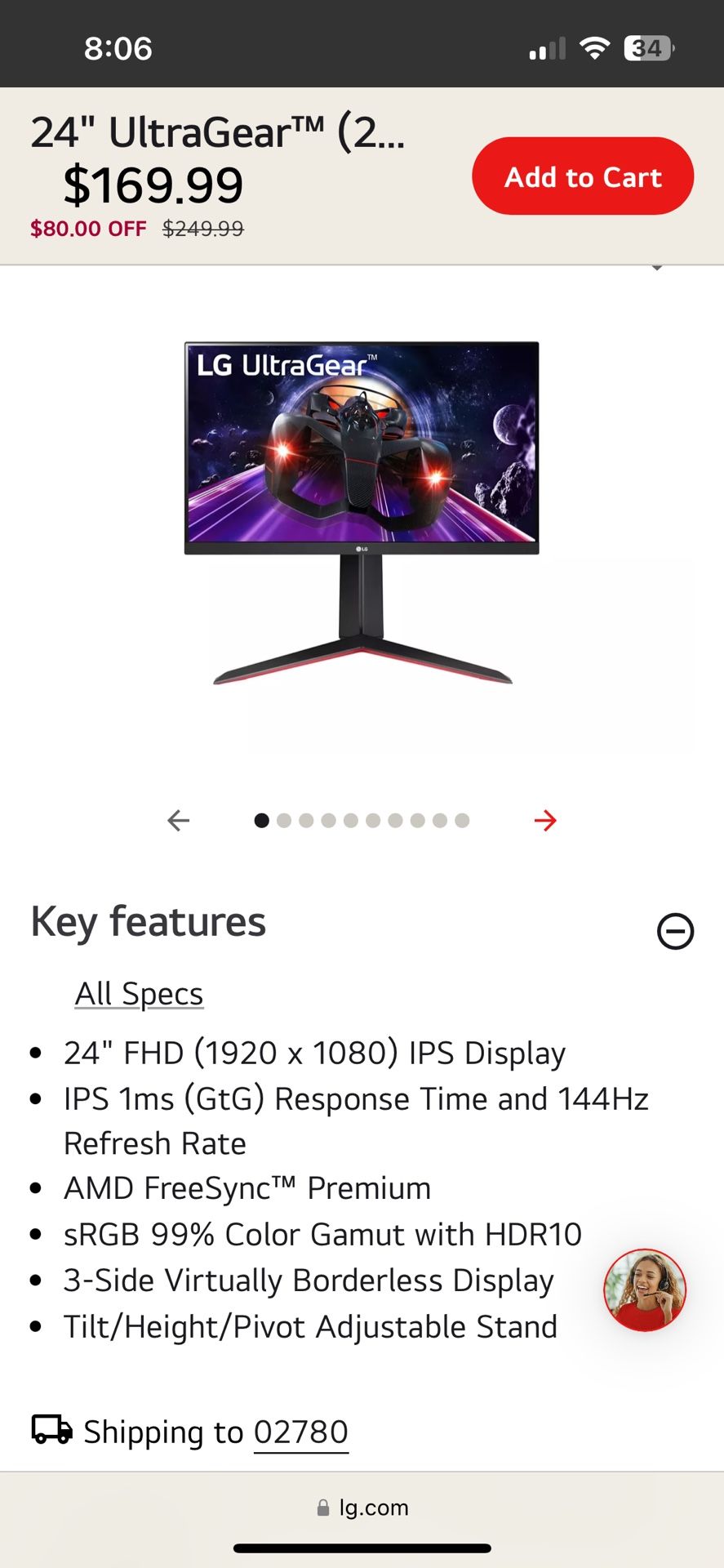
Task: Open the All Specs link
Action: [x=139, y=994]
